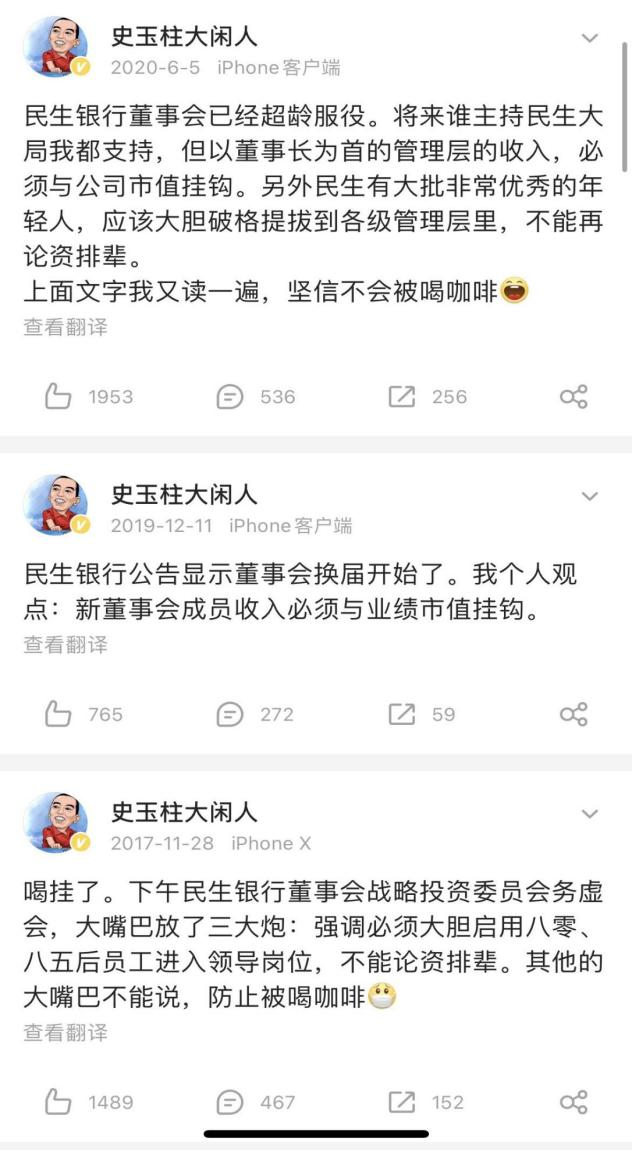Share the 2019-12-11 post via the share icon
632x1150 pixels.
(573, 714)
